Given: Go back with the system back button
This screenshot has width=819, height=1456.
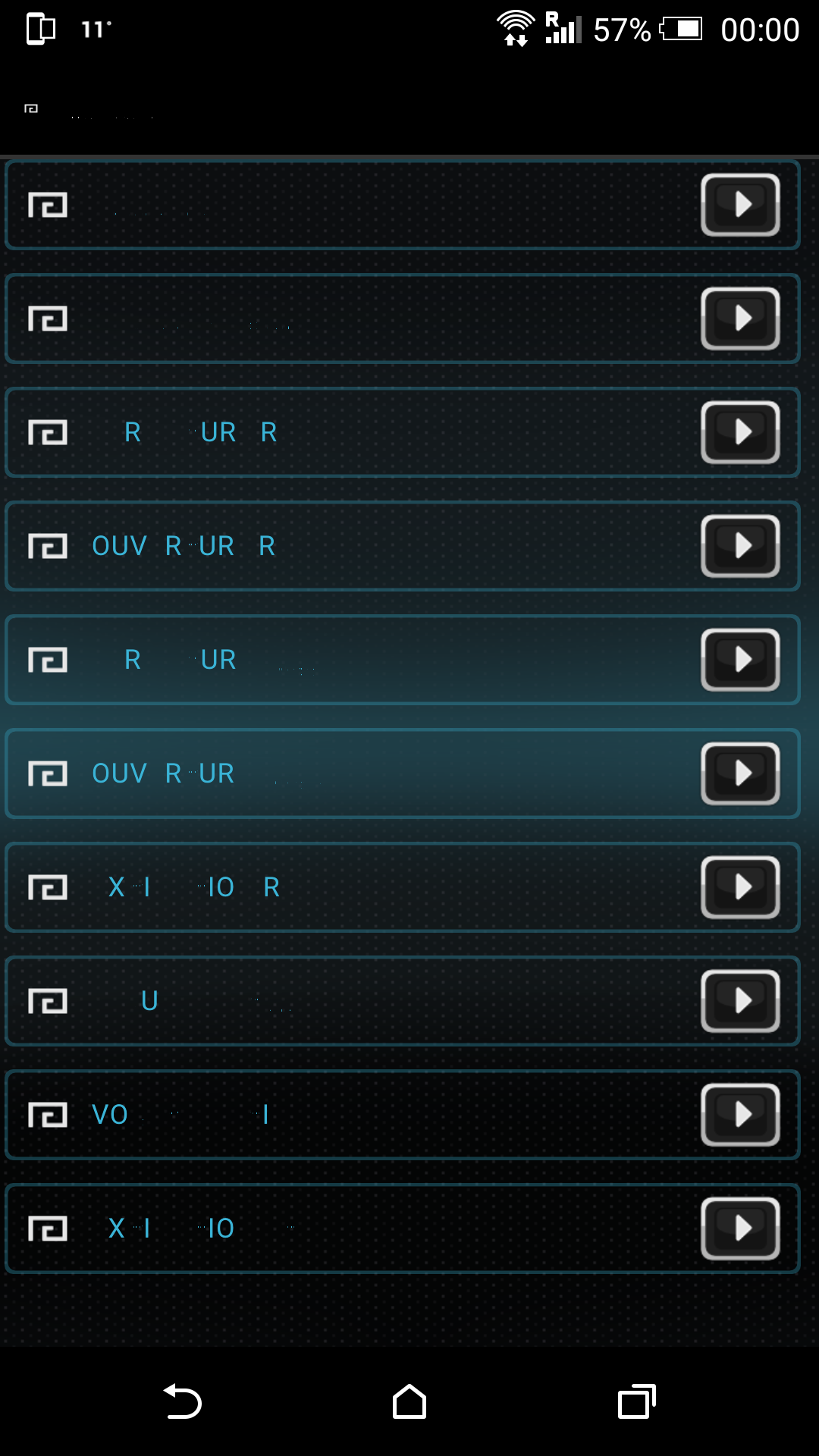Looking at the screenshot, I should [x=182, y=1401].
